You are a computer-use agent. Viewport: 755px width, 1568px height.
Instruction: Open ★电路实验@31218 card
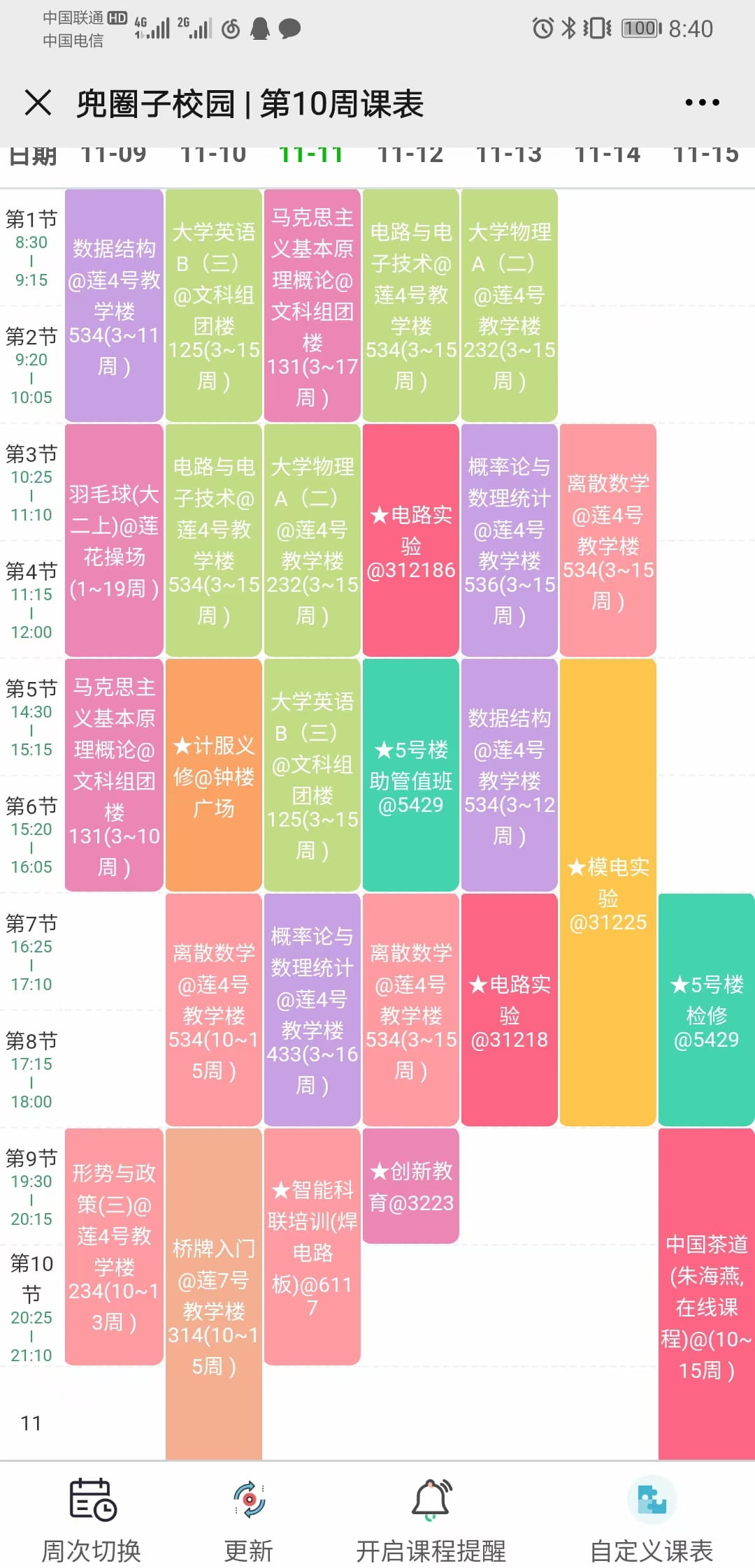pos(510,1010)
